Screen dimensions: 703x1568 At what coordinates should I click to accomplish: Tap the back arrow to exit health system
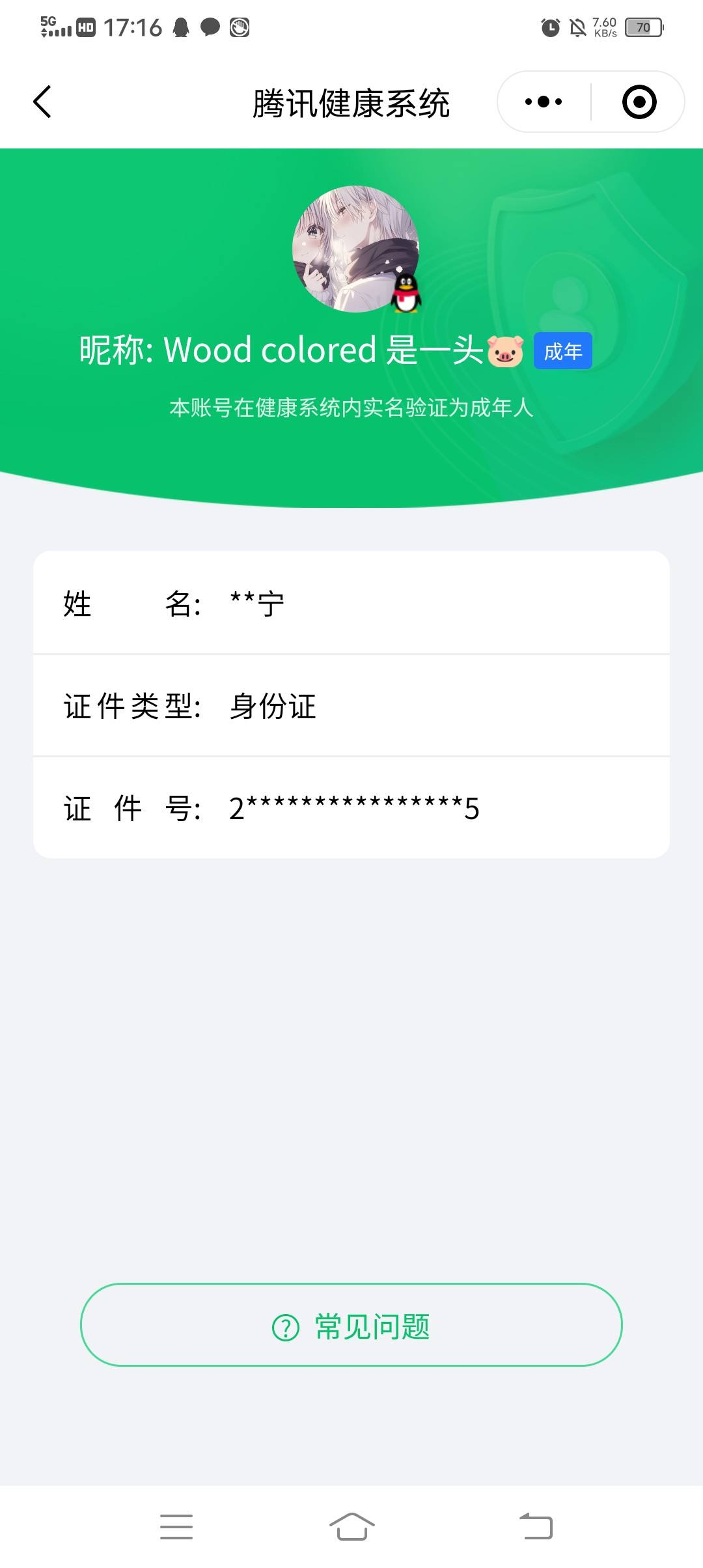[x=43, y=102]
